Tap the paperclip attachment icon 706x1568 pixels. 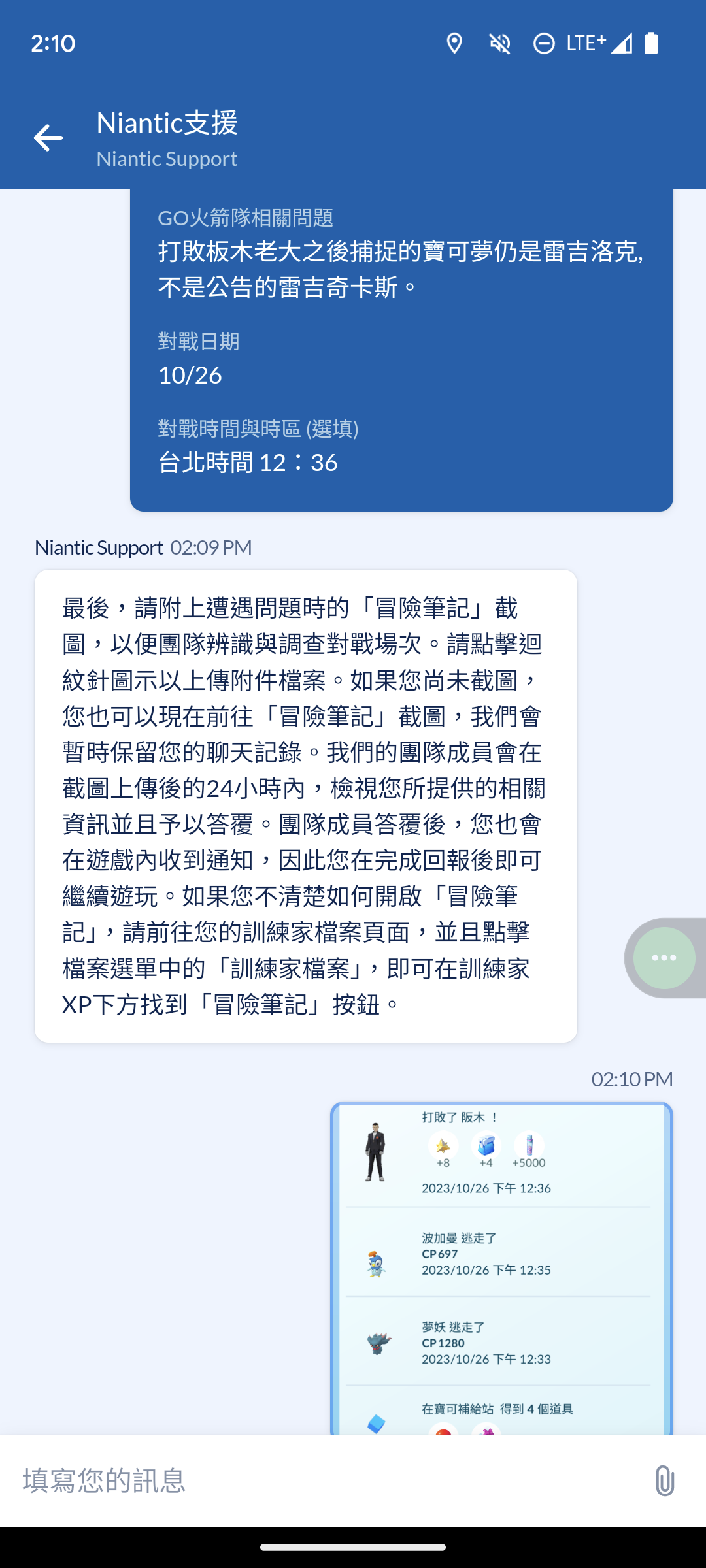[664, 1480]
